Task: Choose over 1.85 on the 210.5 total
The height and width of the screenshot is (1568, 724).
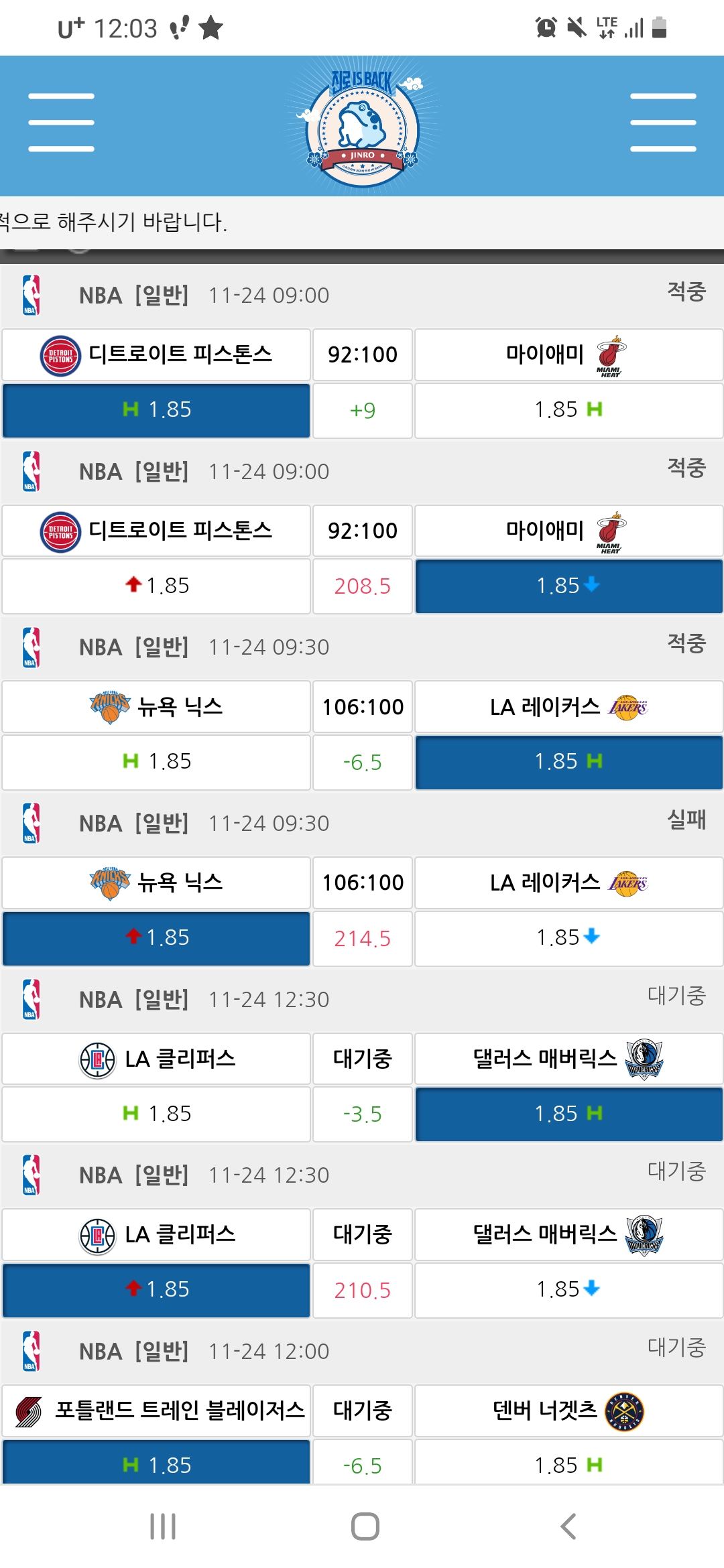Action: (156, 1289)
